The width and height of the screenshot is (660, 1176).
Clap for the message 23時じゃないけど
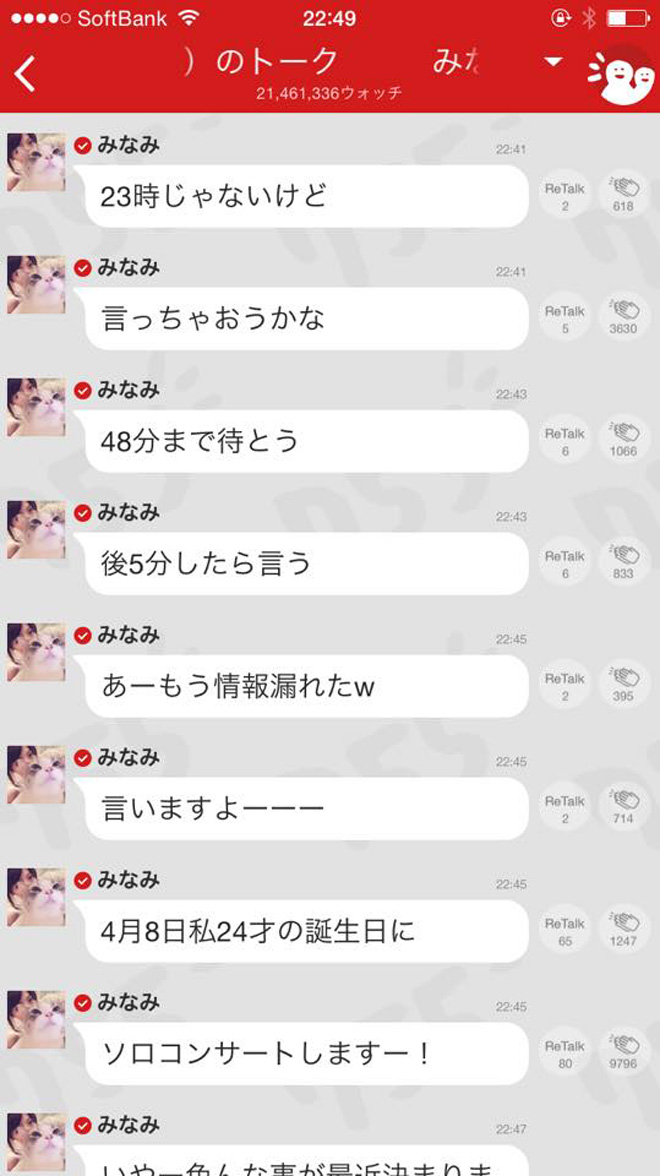click(624, 195)
